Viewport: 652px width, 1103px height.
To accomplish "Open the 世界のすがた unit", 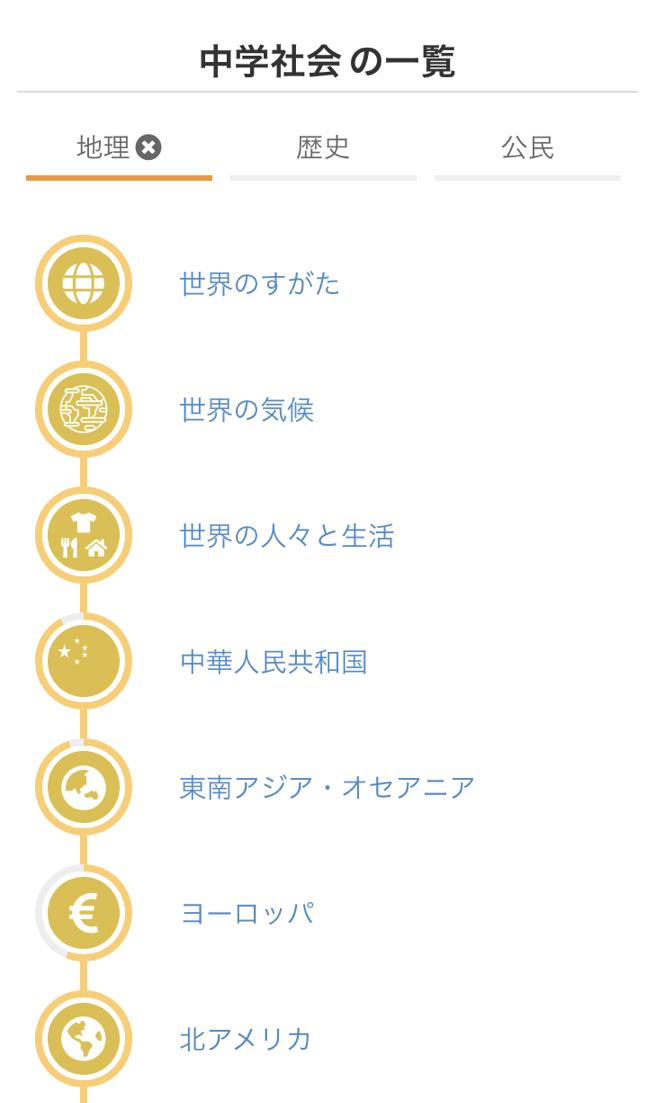I will pyautogui.click(x=260, y=284).
